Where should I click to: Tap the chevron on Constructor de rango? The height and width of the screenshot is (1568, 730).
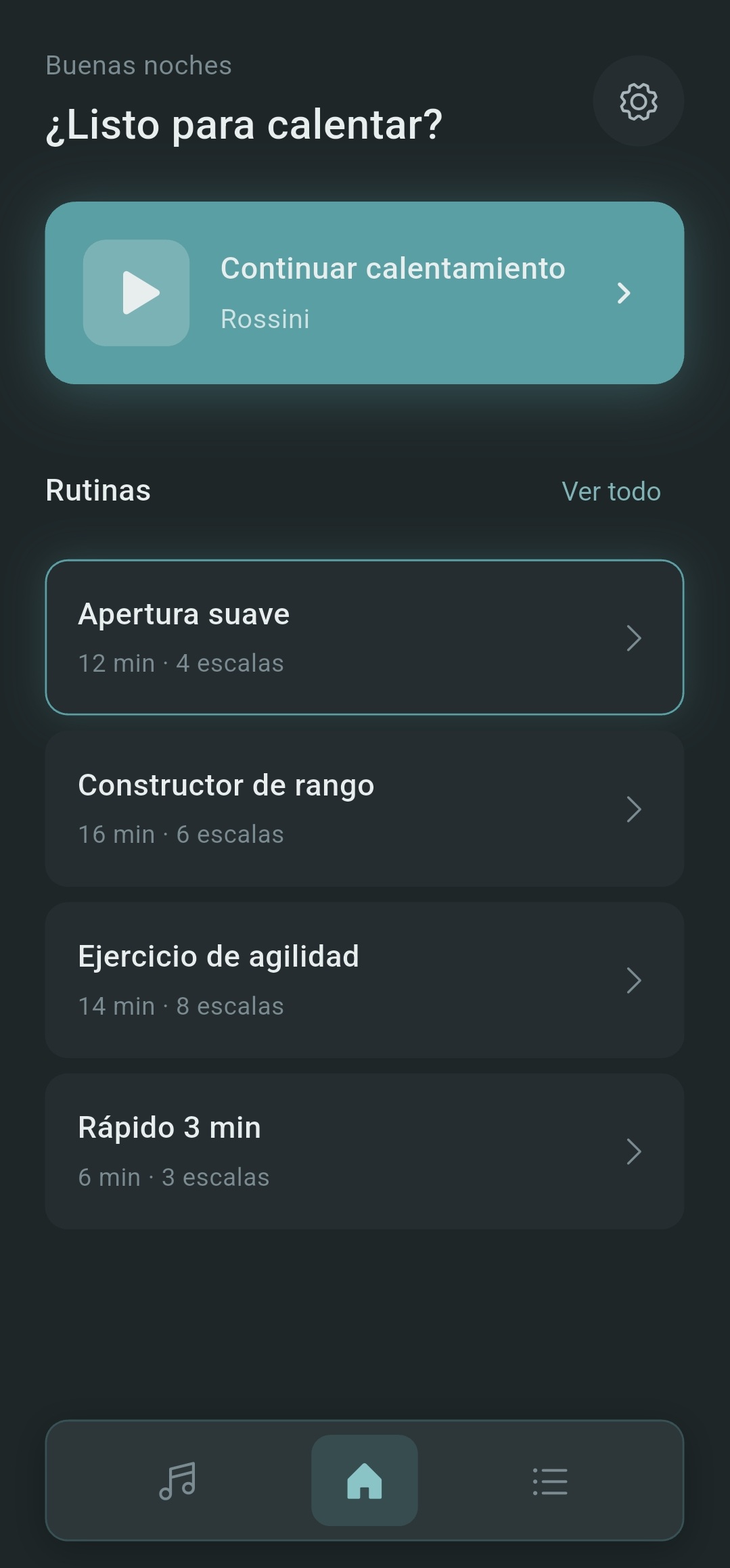coord(633,808)
